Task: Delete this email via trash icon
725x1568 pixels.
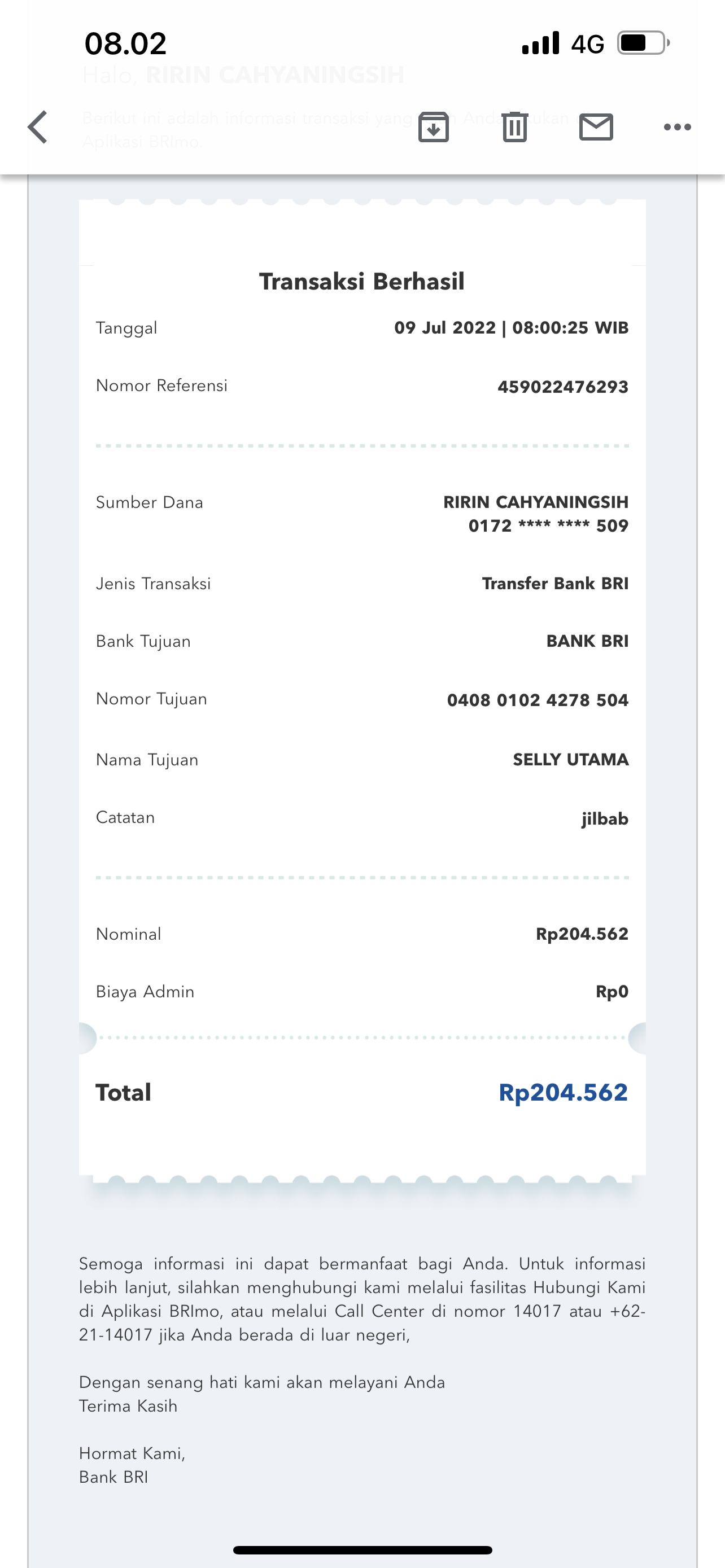Action: point(515,127)
